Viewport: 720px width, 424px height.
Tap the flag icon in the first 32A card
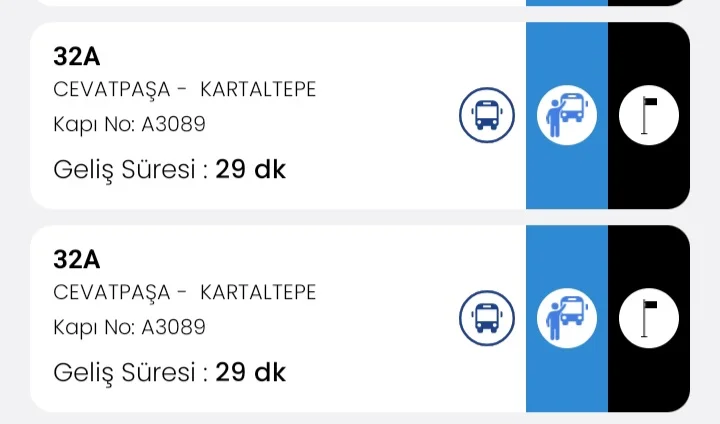pyautogui.click(x=649, y=115)
